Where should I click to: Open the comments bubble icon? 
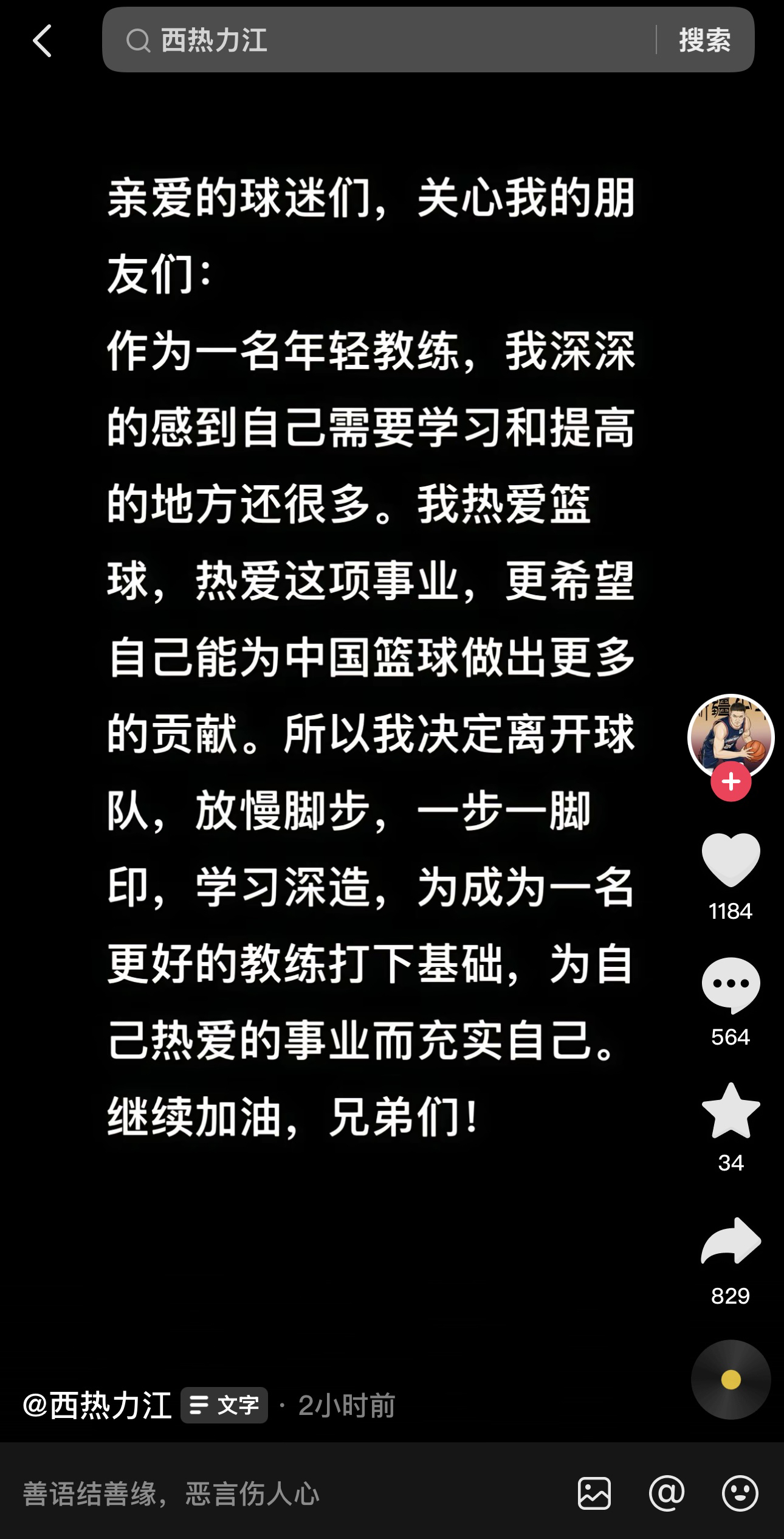(731, 985)
